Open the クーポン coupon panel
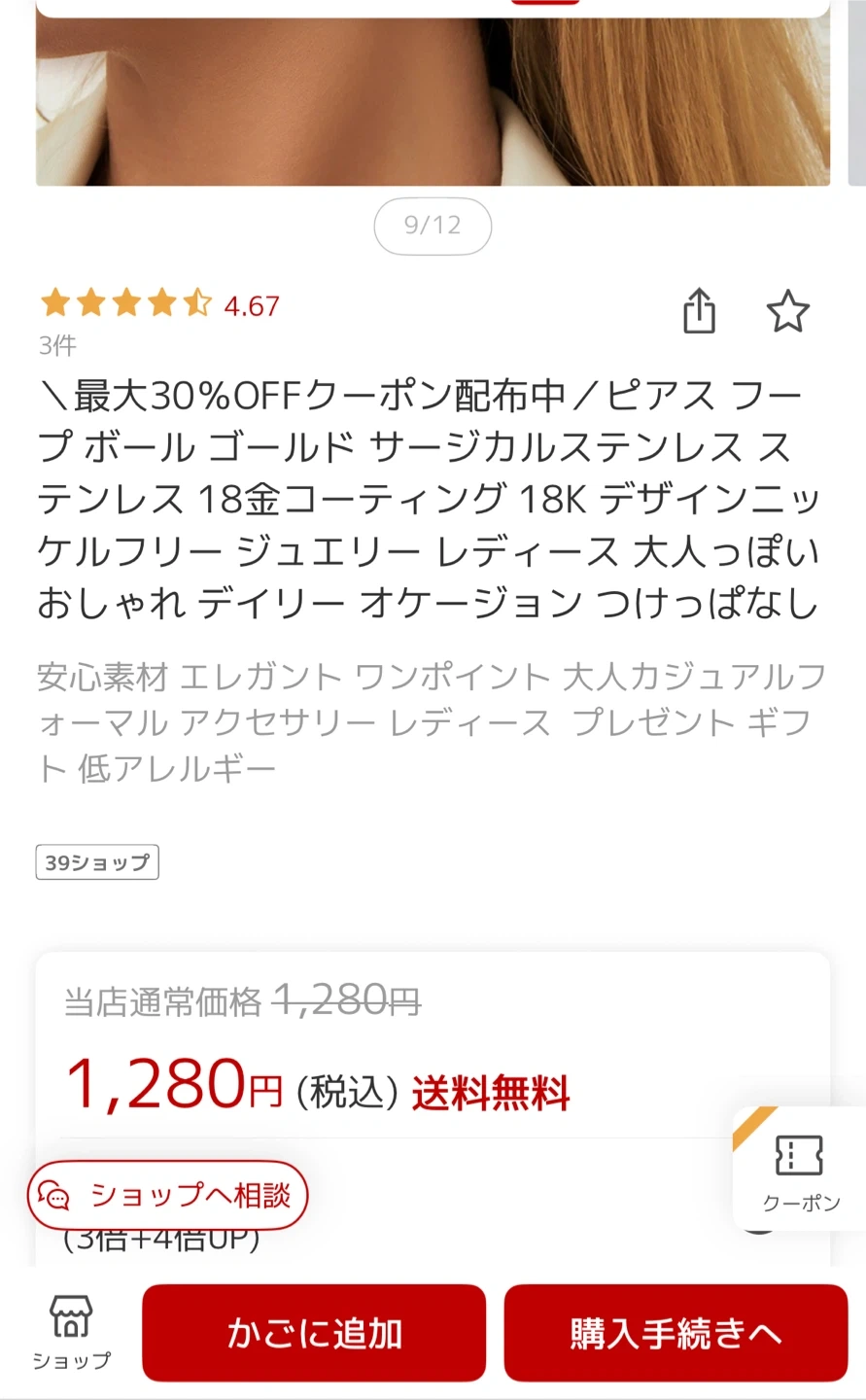The width and height of the screenshot is (866, 1400). tap(800, 1171)
